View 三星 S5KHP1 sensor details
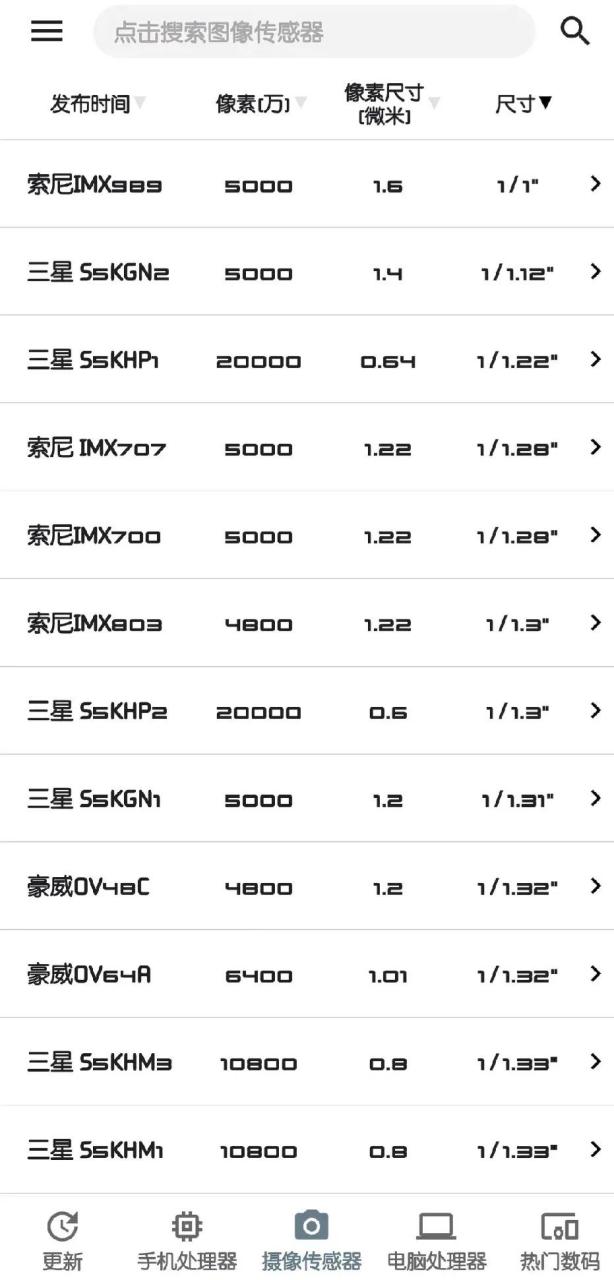614x1280 pixels. (307, 360)
